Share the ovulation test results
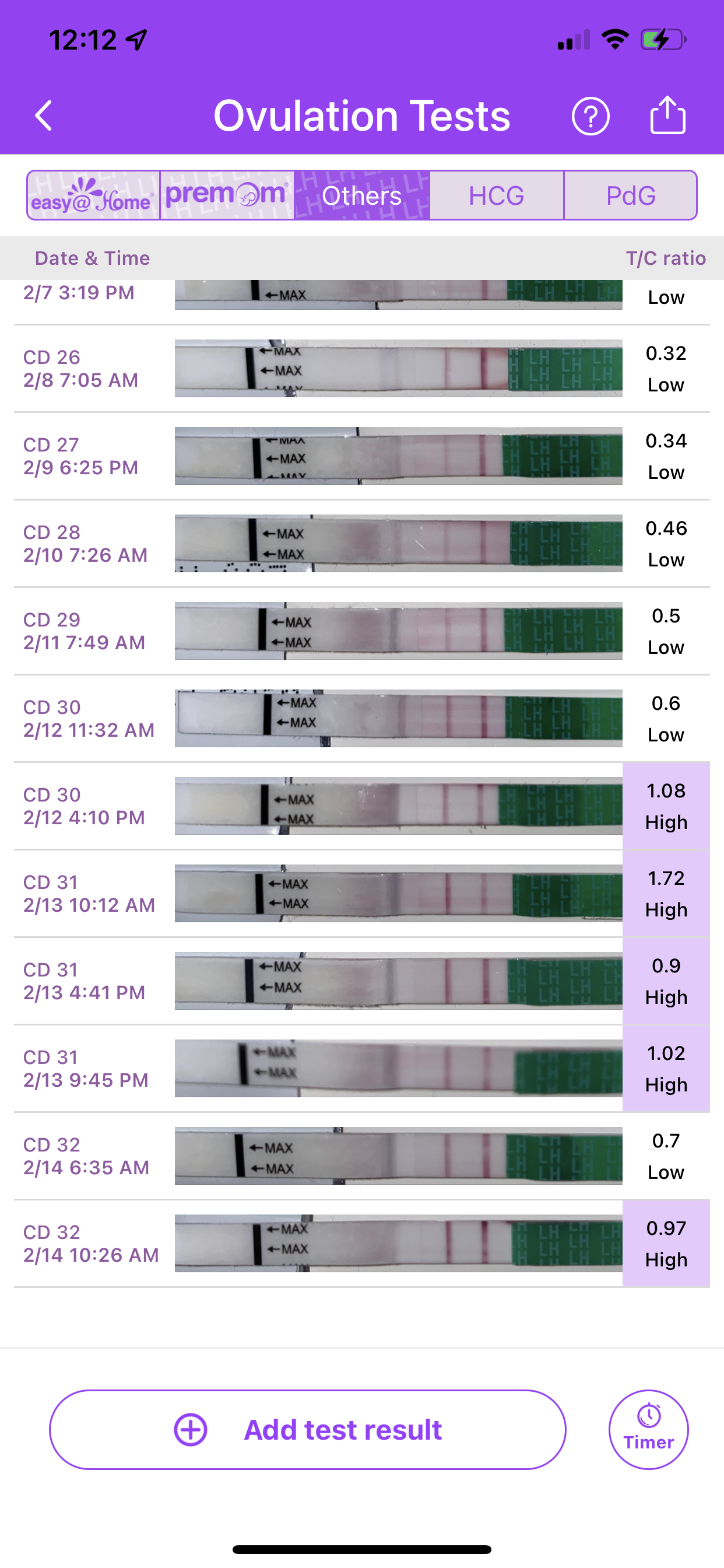Screen dimensions: 724x1568 tap(667, 114)
